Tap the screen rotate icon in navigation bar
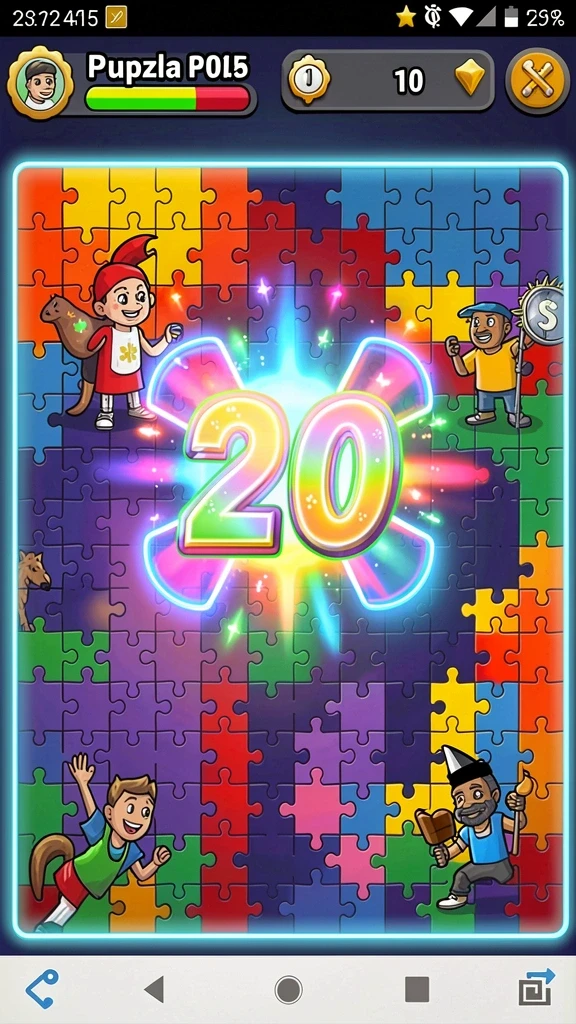This screenshot has height=1024, width=576. 536,987
